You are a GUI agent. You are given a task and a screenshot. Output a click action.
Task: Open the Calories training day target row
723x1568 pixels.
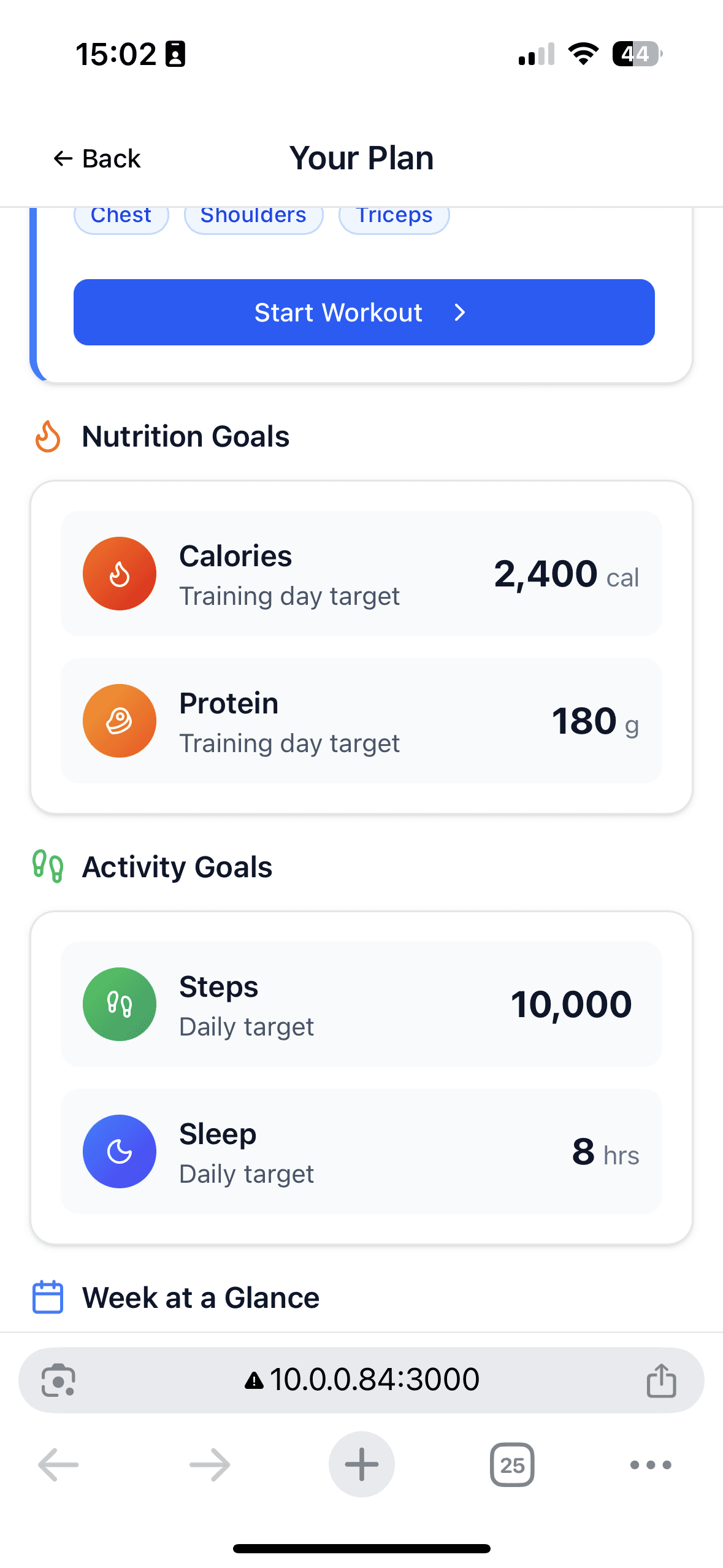(x=361, y=573)
